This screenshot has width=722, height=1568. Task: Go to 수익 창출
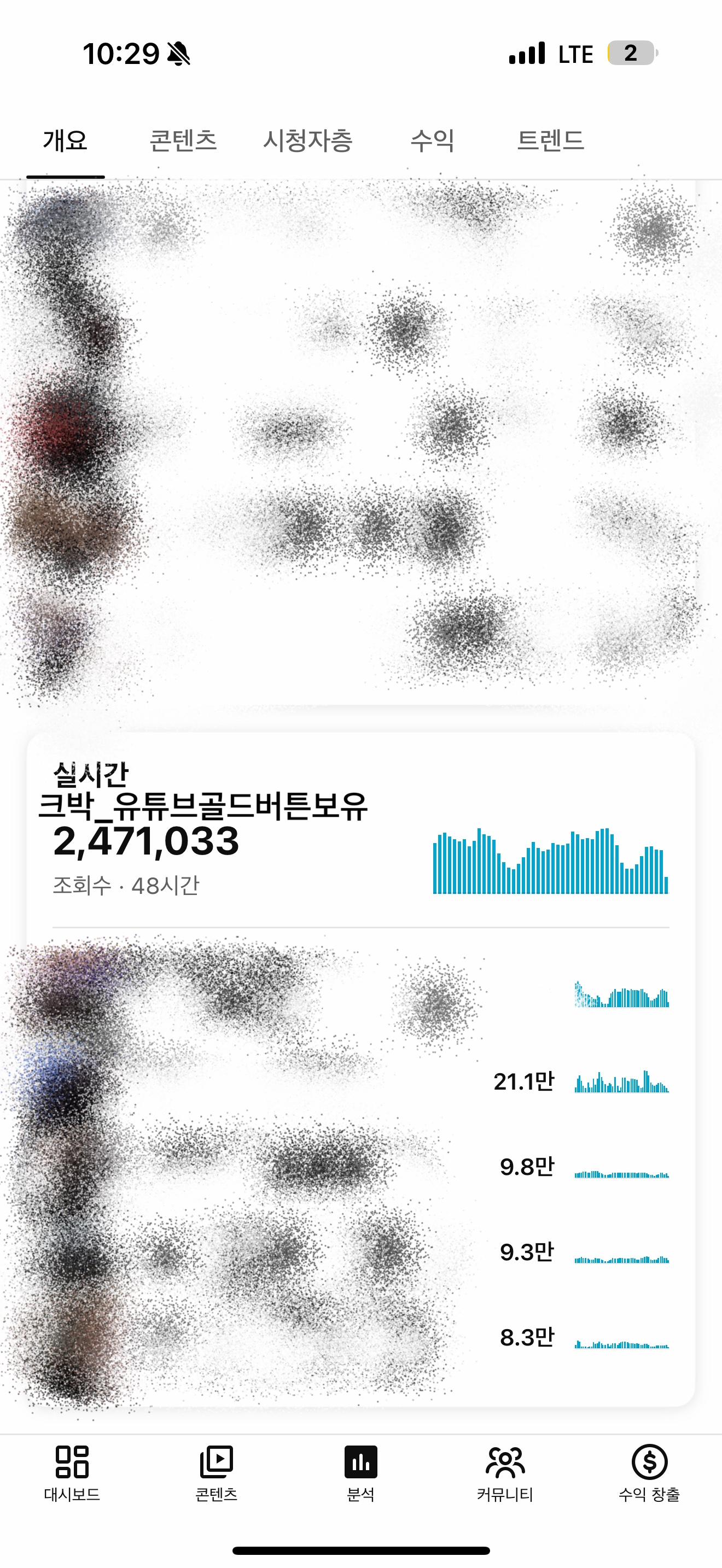tap(649, 1472)
